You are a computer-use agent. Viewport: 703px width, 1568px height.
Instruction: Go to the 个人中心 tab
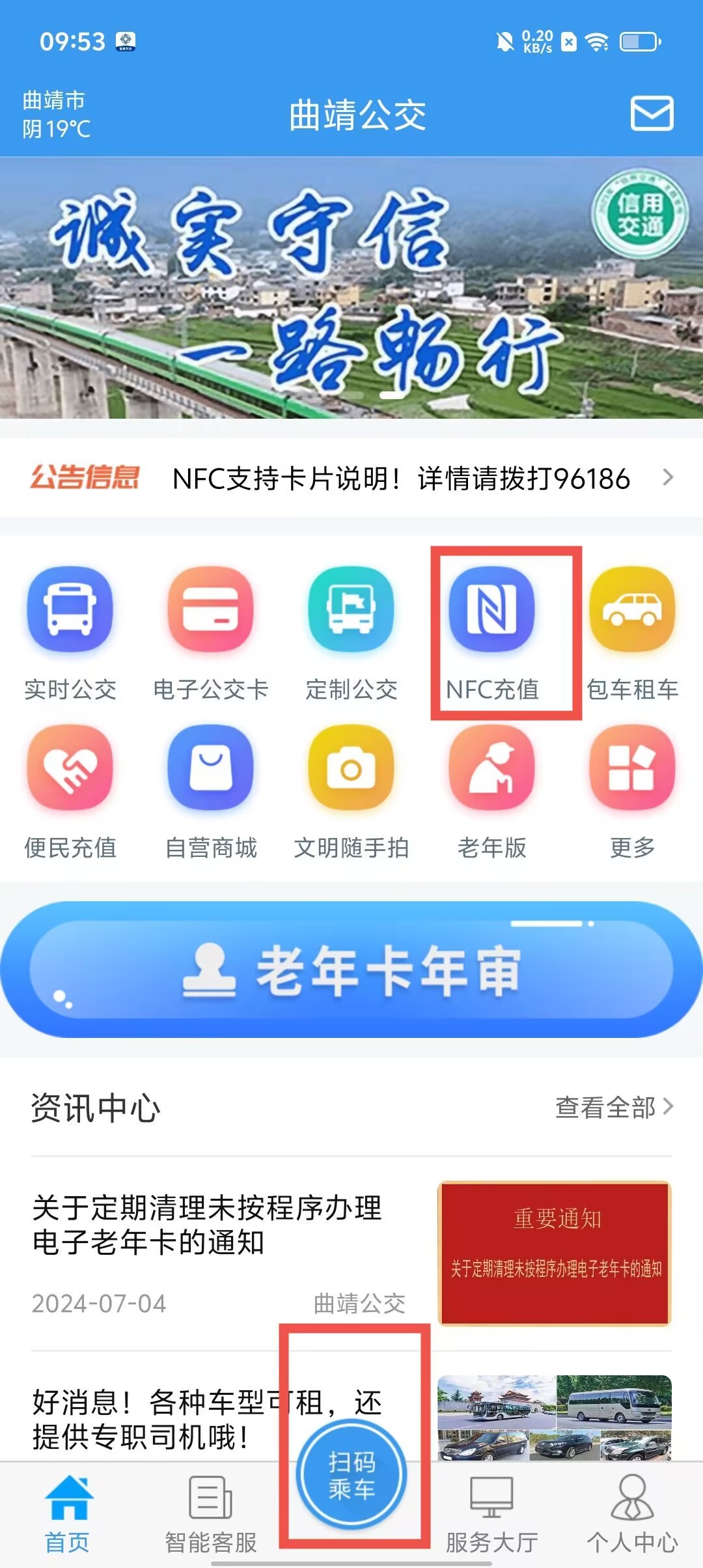tap(632, 1515)
